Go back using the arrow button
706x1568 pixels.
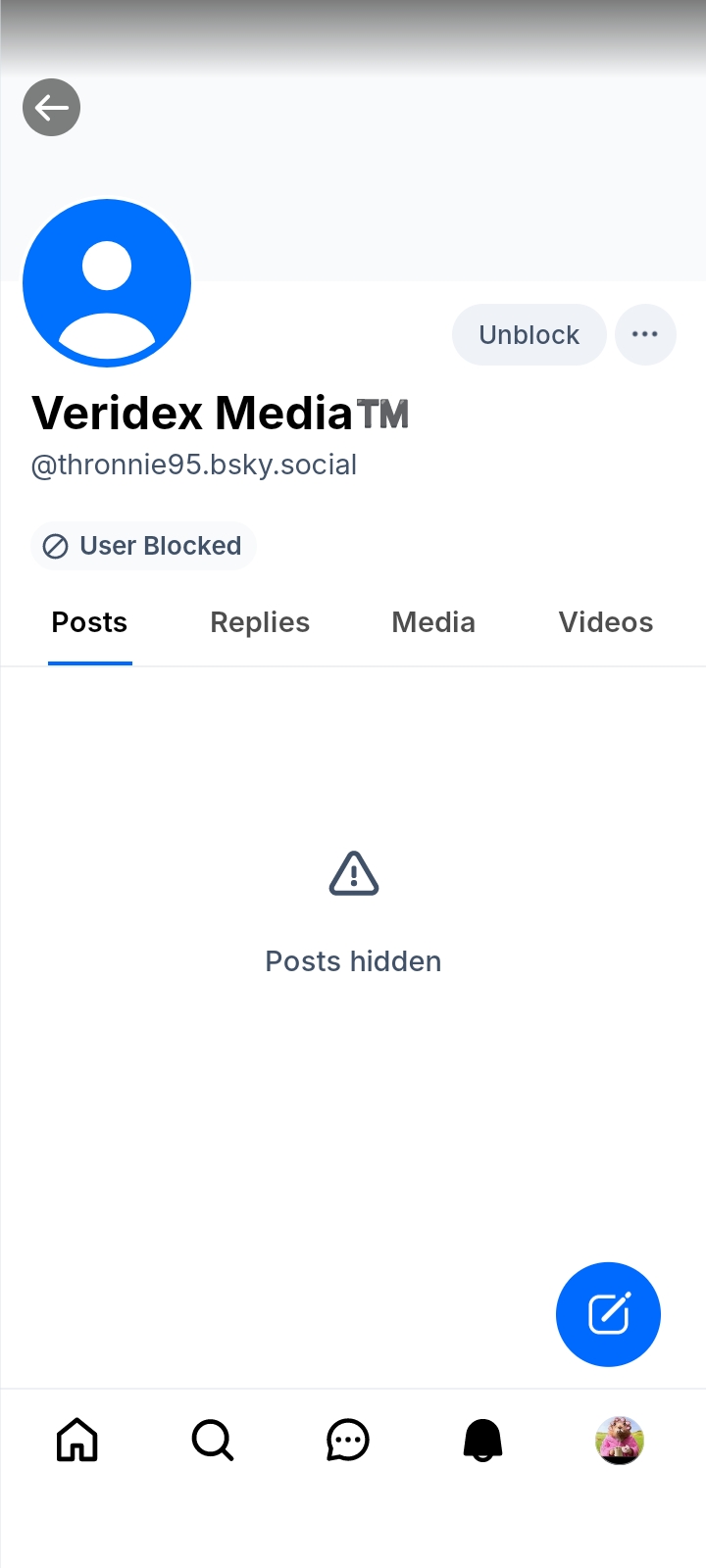point(51,107)
